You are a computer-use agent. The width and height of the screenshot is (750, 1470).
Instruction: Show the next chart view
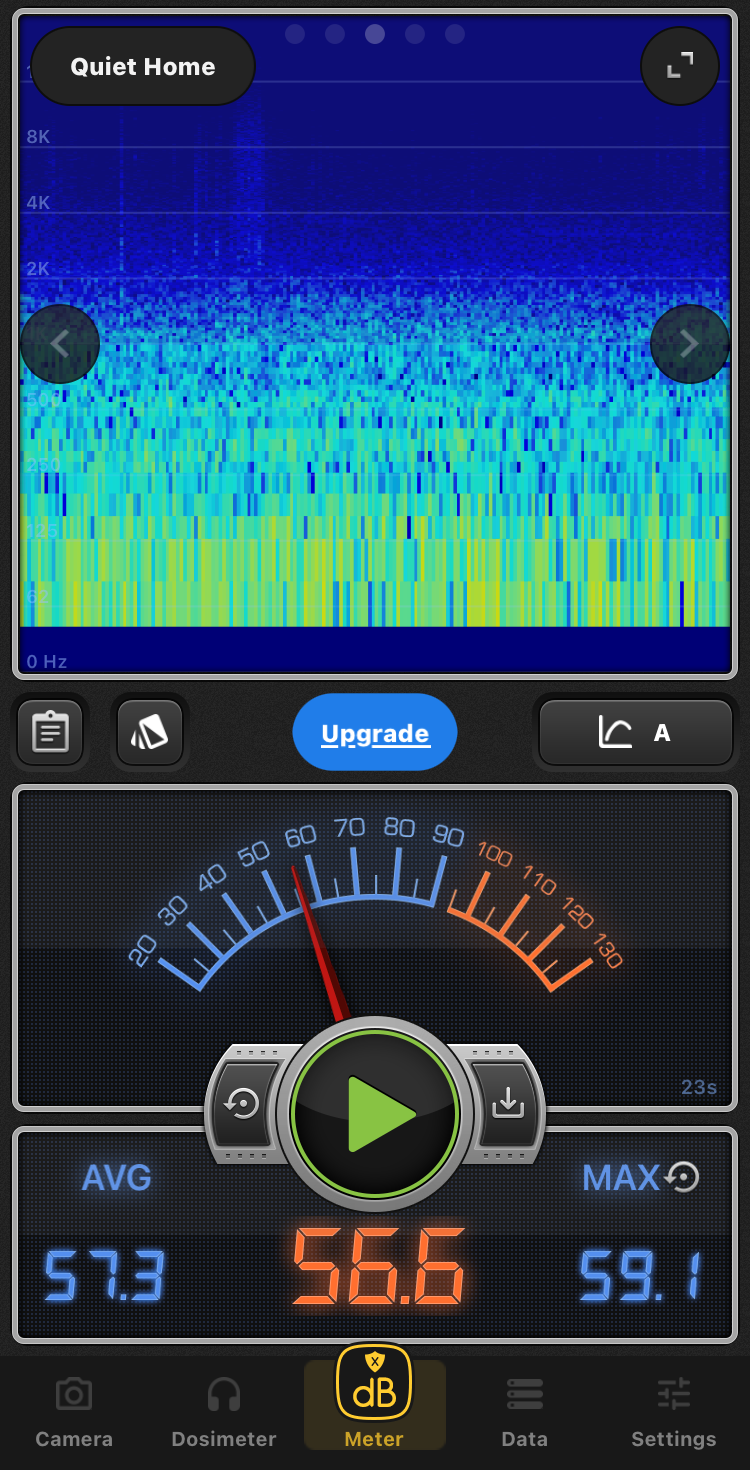(689, 344)
